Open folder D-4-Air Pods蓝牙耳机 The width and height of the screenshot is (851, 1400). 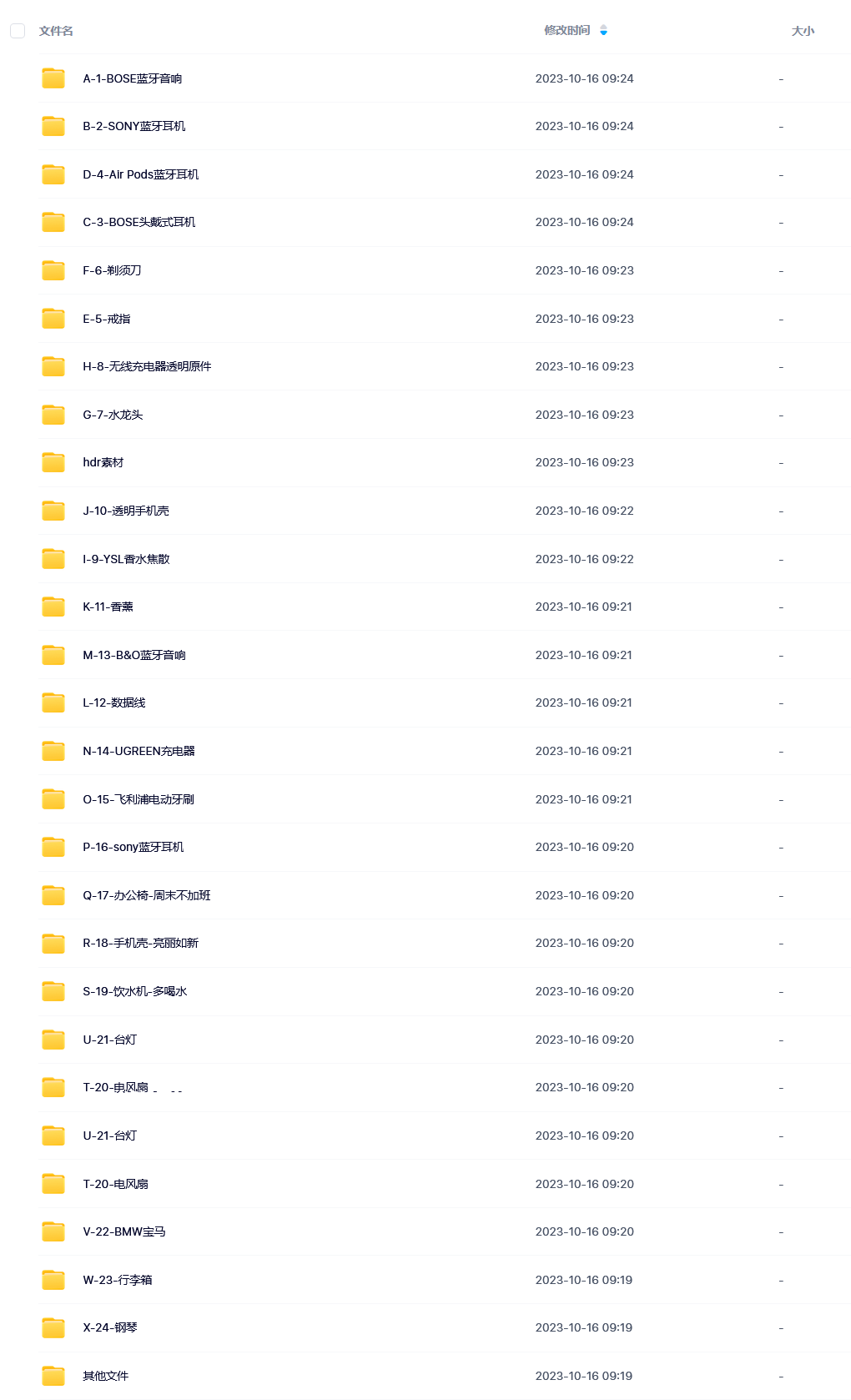pyautogui.click(x=141, y=174)
